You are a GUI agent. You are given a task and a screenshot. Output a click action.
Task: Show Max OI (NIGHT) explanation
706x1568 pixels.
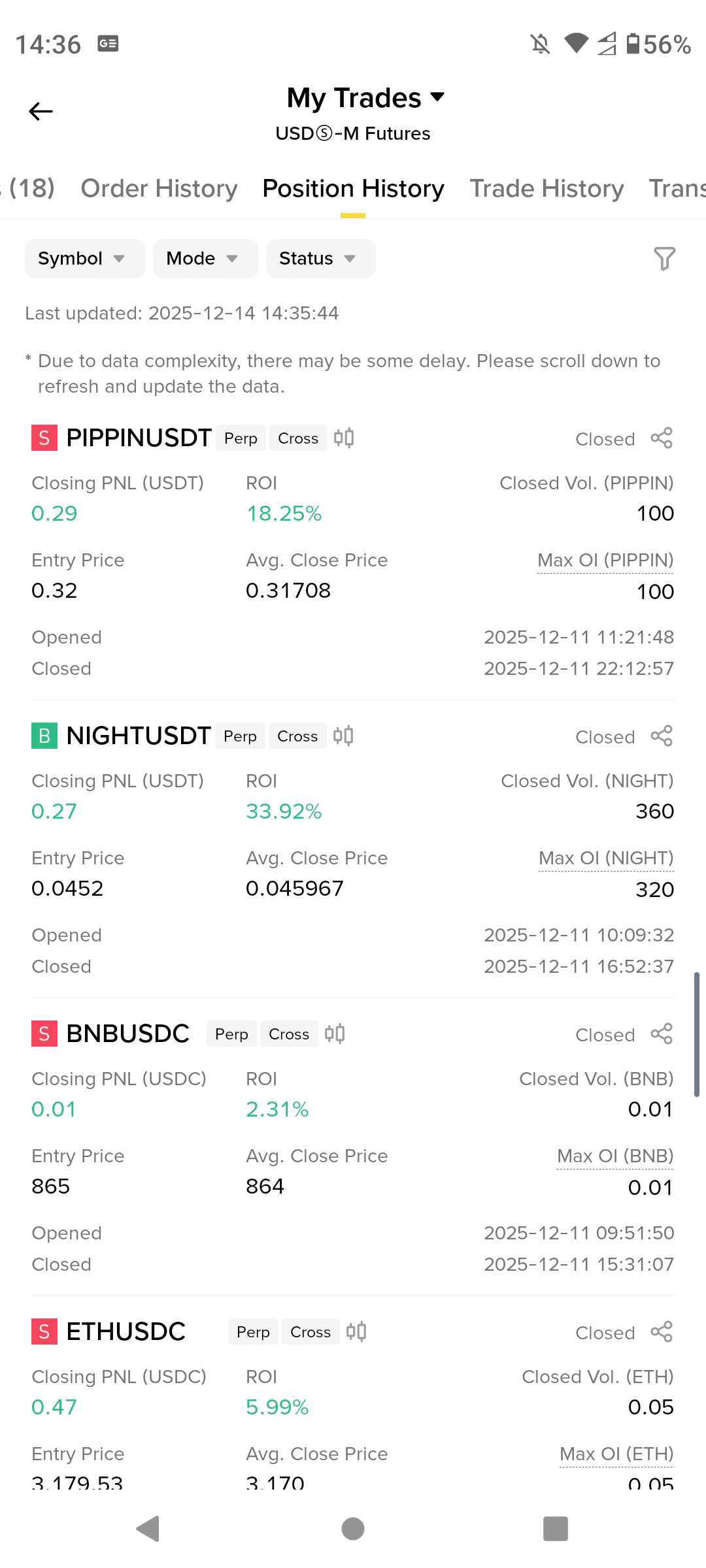[x=606, y=858]
